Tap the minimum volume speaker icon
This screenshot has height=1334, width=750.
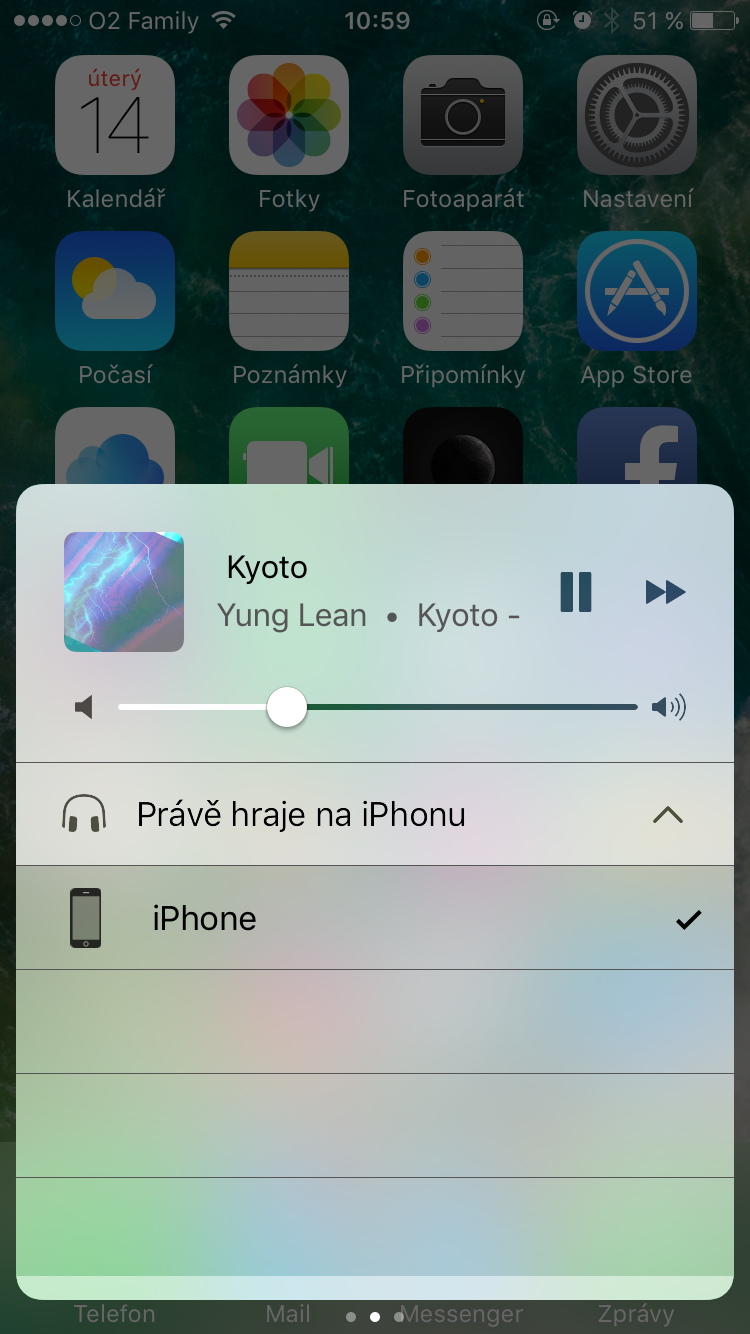coord(84,707)
